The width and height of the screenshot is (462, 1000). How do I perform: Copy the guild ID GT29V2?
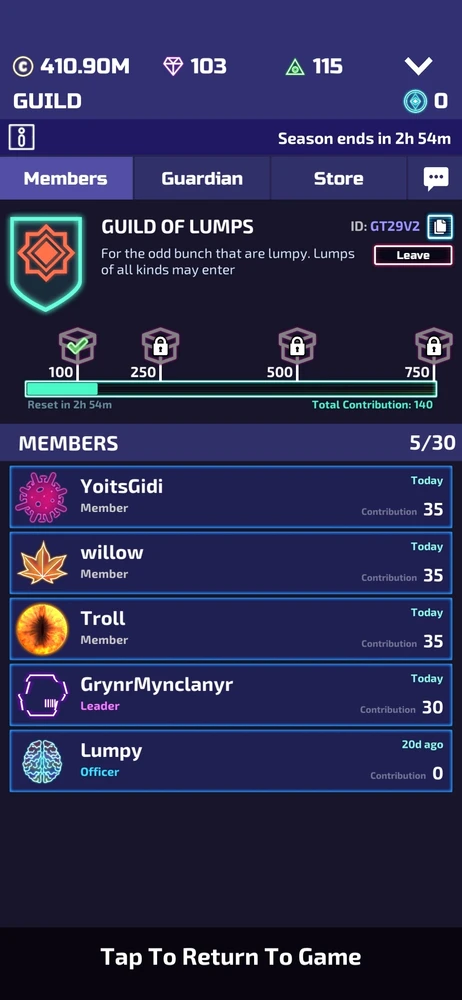[x=440, y=226]
